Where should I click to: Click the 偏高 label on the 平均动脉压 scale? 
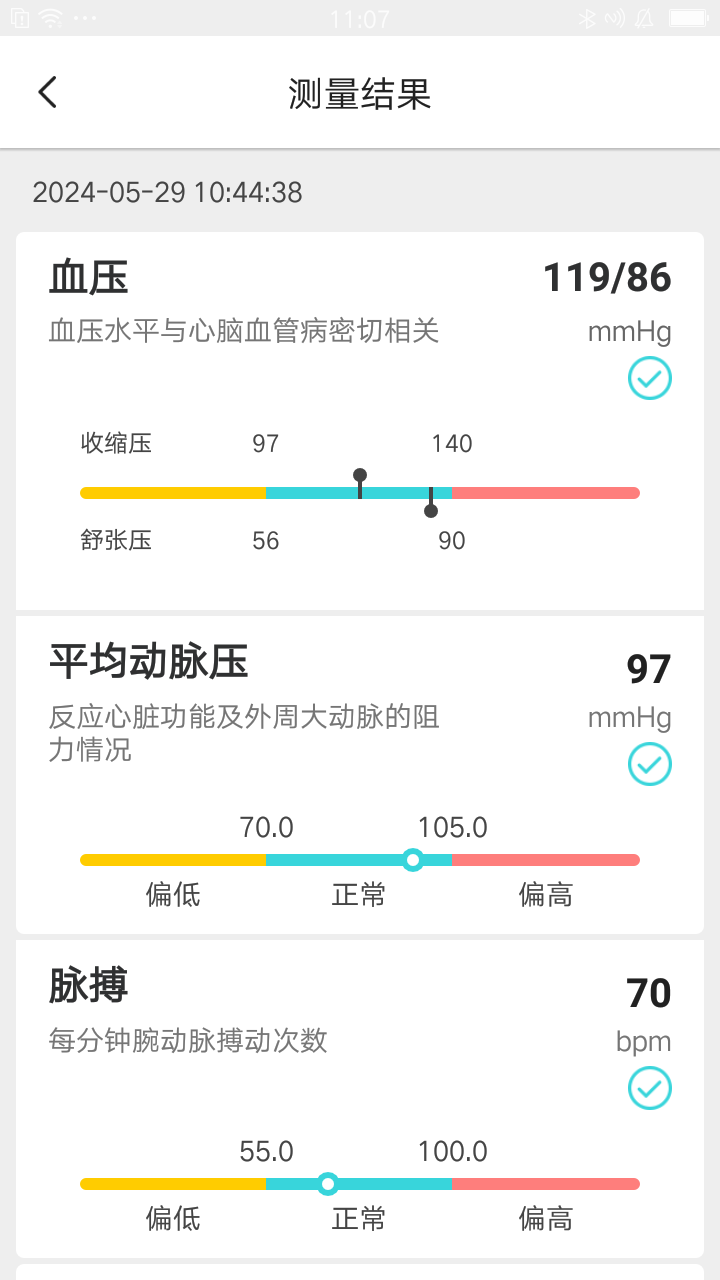[544, 895]
